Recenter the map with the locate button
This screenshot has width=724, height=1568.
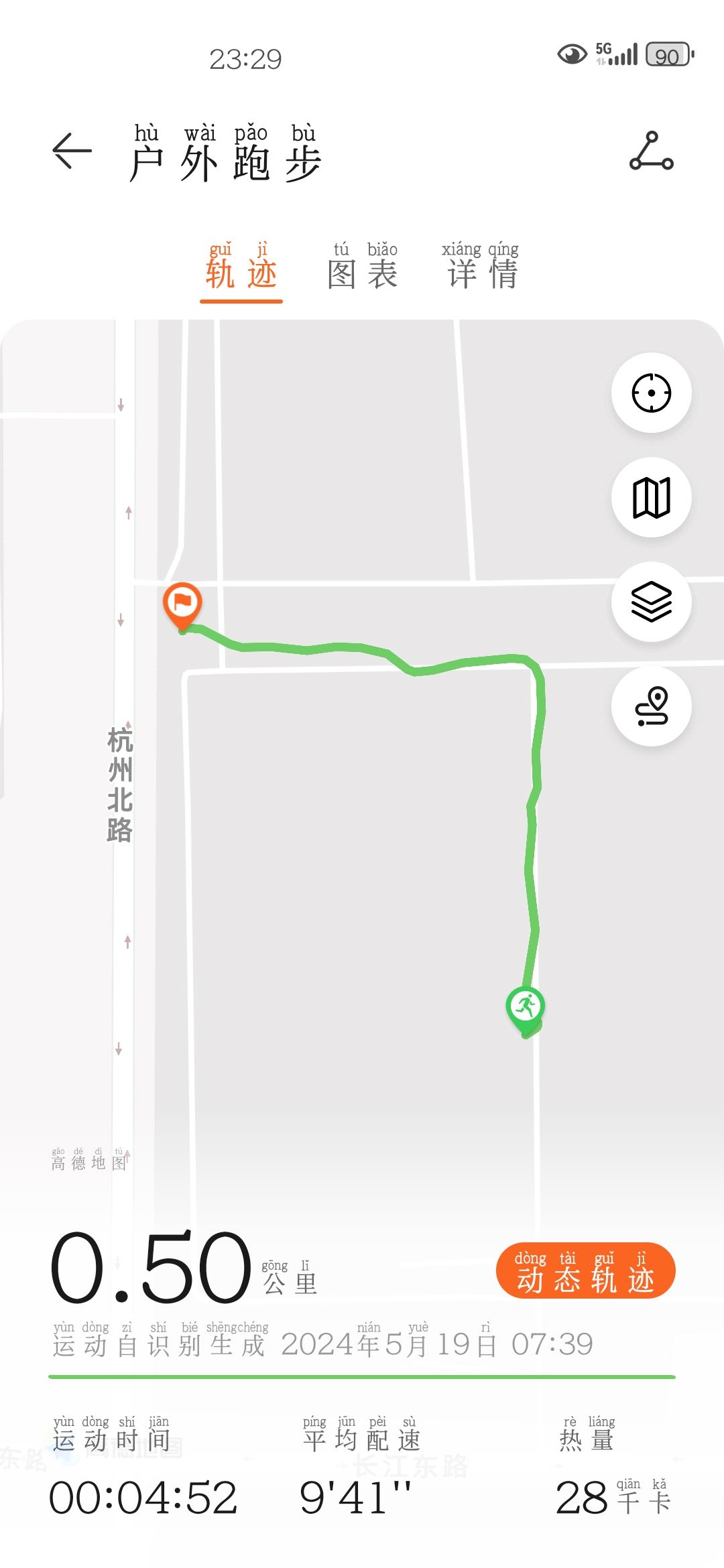(651, 393)
